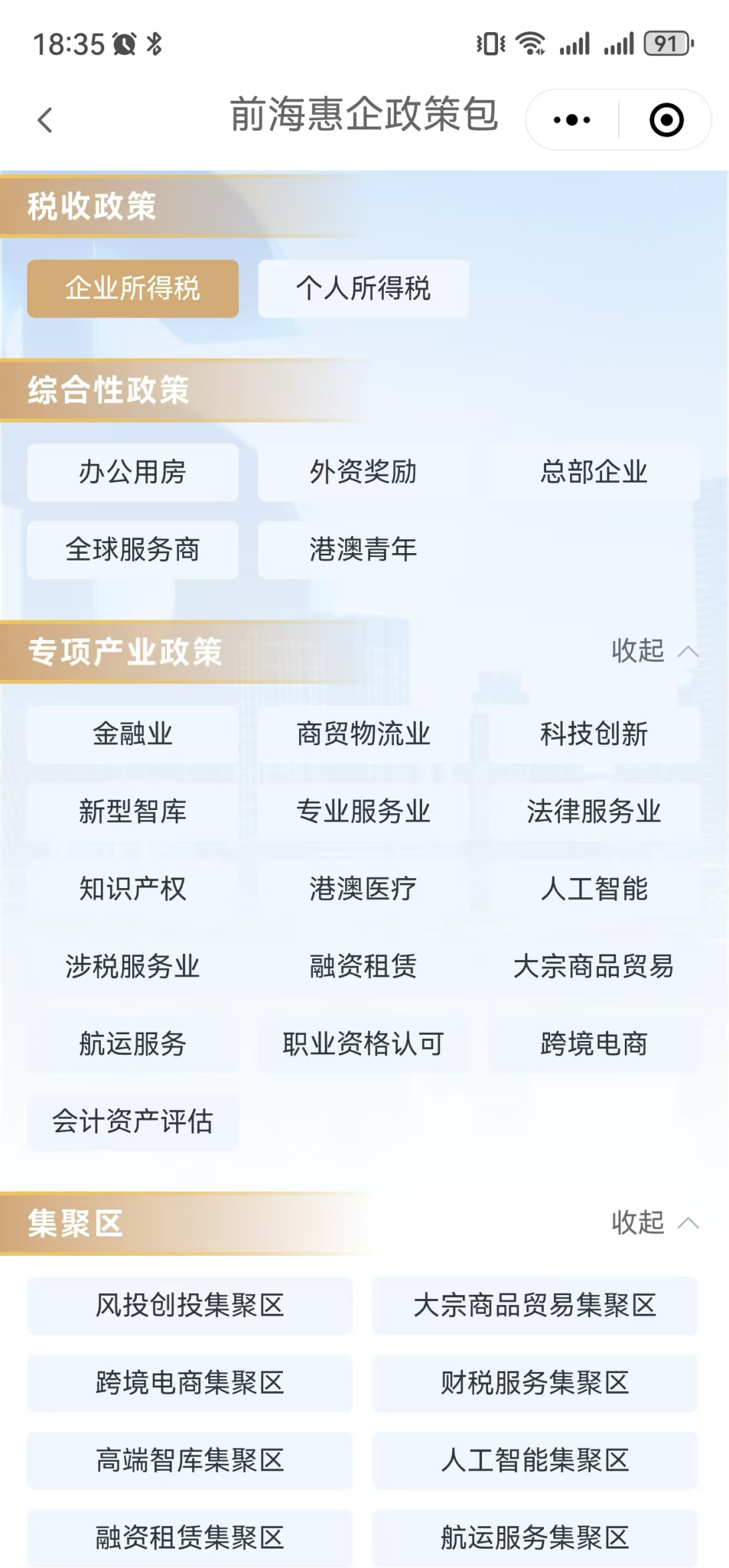Go back using the top-left arrow

(45, 120)
